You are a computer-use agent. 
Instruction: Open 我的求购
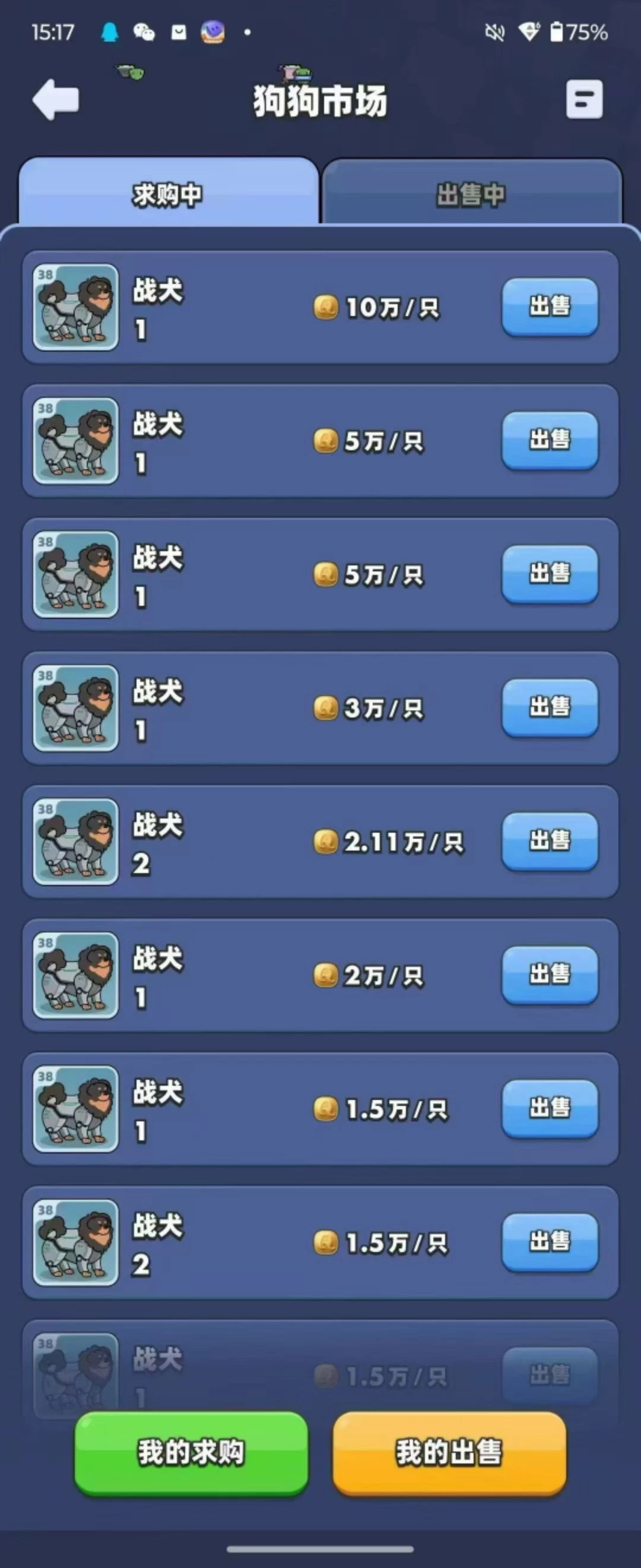point(191,1453)
